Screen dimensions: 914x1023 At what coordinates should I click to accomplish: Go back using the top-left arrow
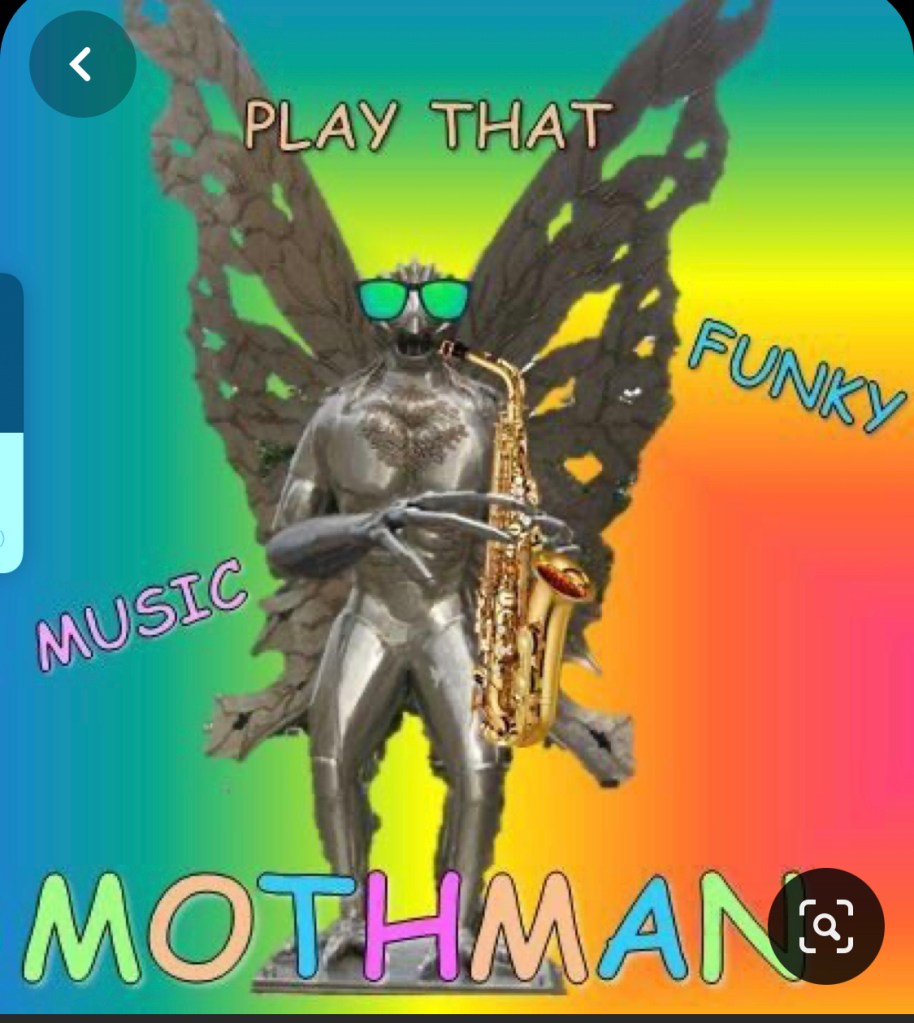pyautogui.click(x=82, y=64)
